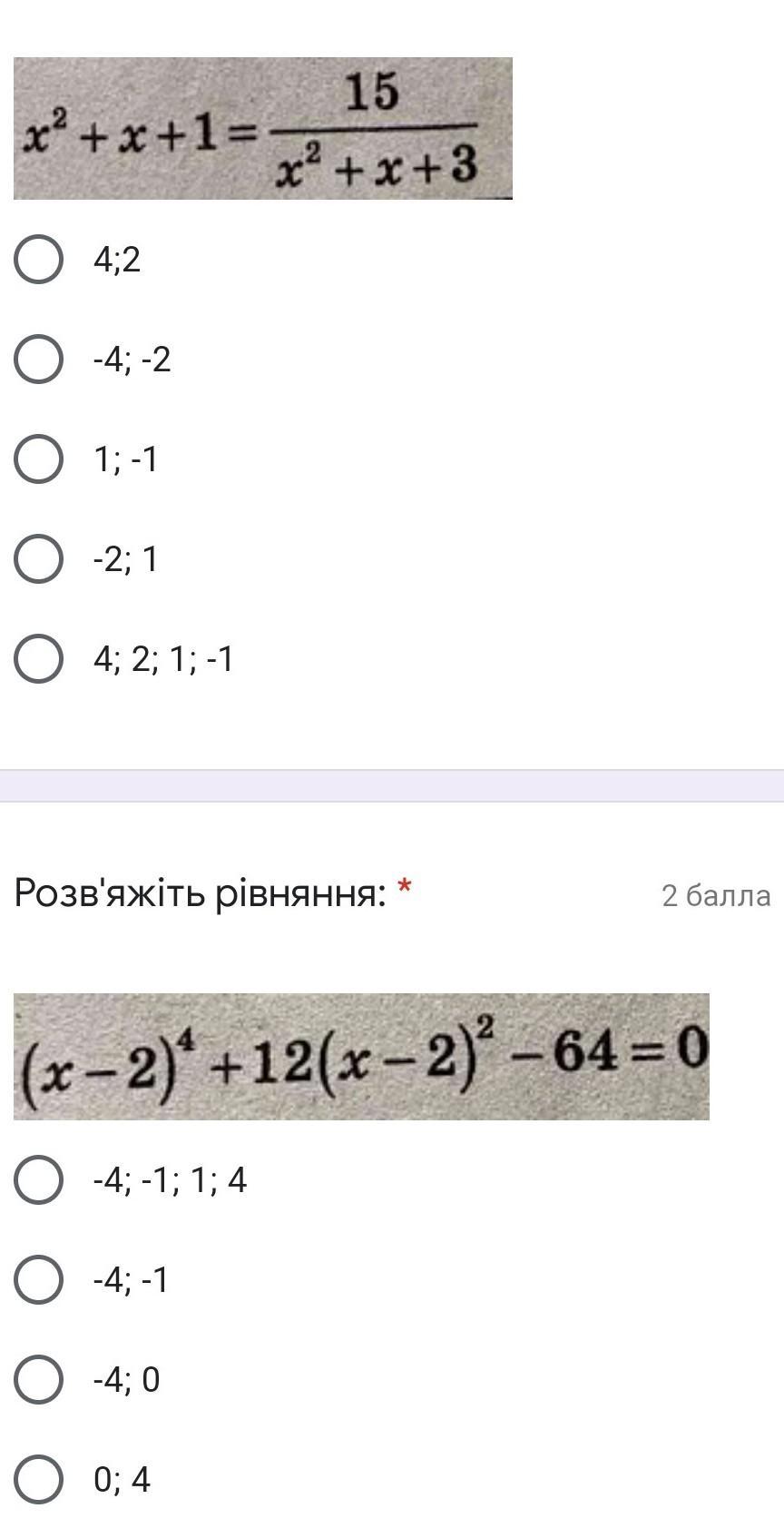
Task: Select the answer 4;2
Action: pyautogui.click(x=39, y=261)
